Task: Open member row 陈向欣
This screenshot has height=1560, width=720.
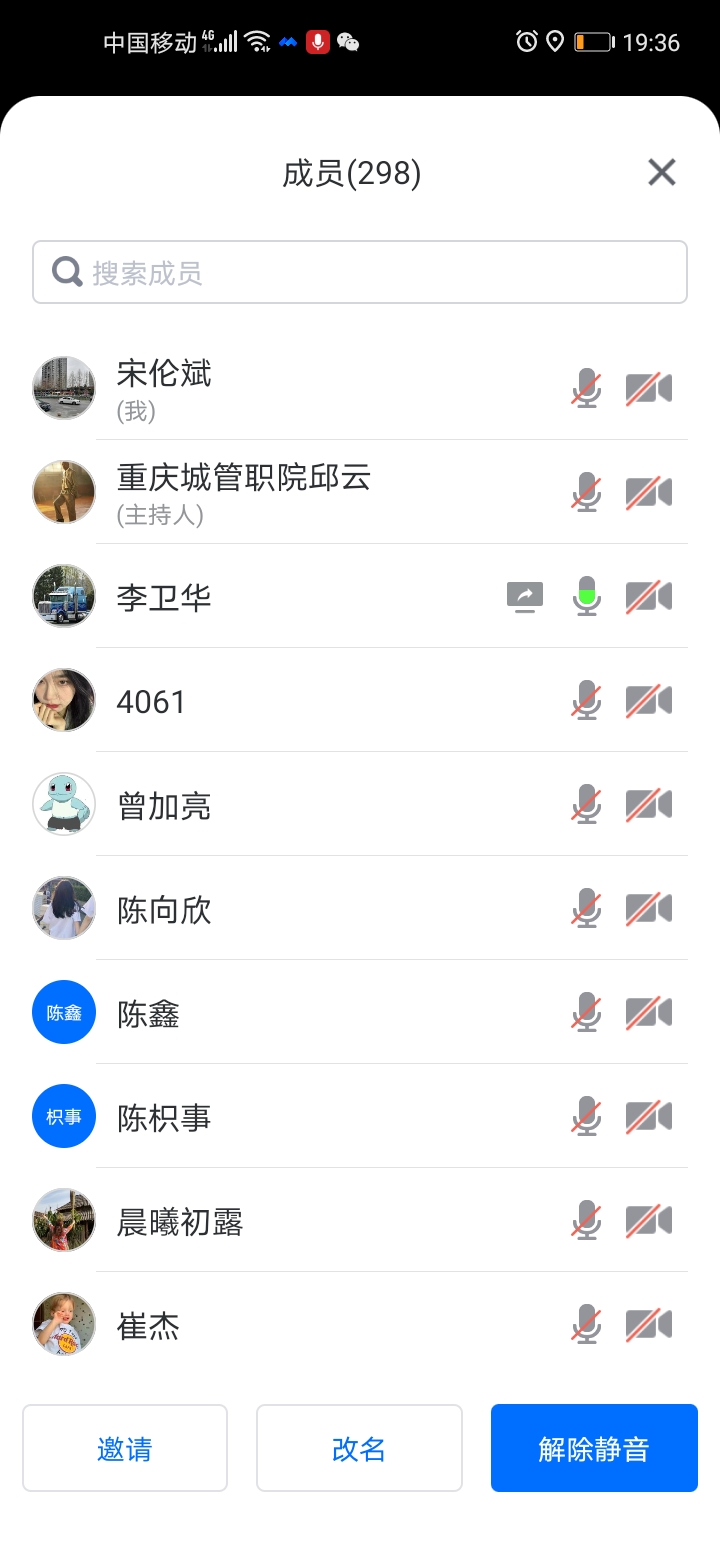Action: (300, 909)
